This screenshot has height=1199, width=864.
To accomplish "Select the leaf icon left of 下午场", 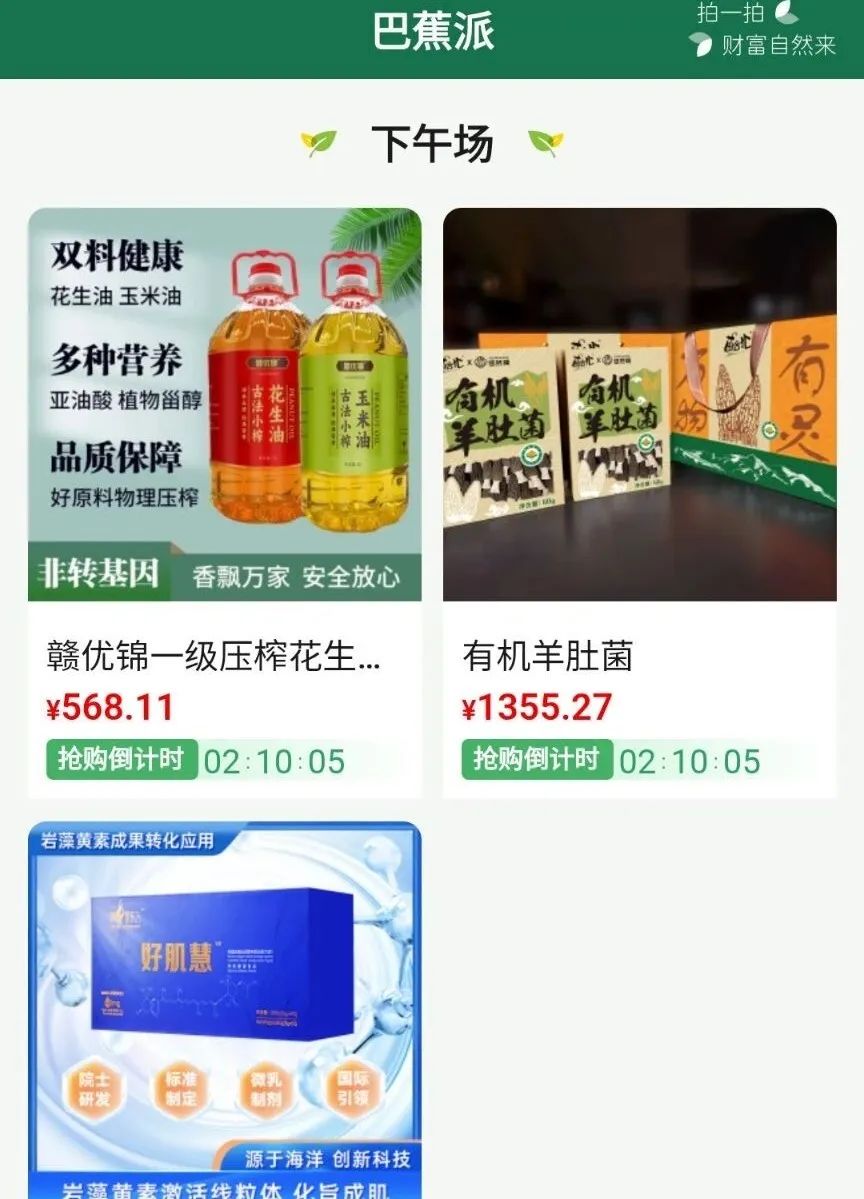I will (318, 143).
